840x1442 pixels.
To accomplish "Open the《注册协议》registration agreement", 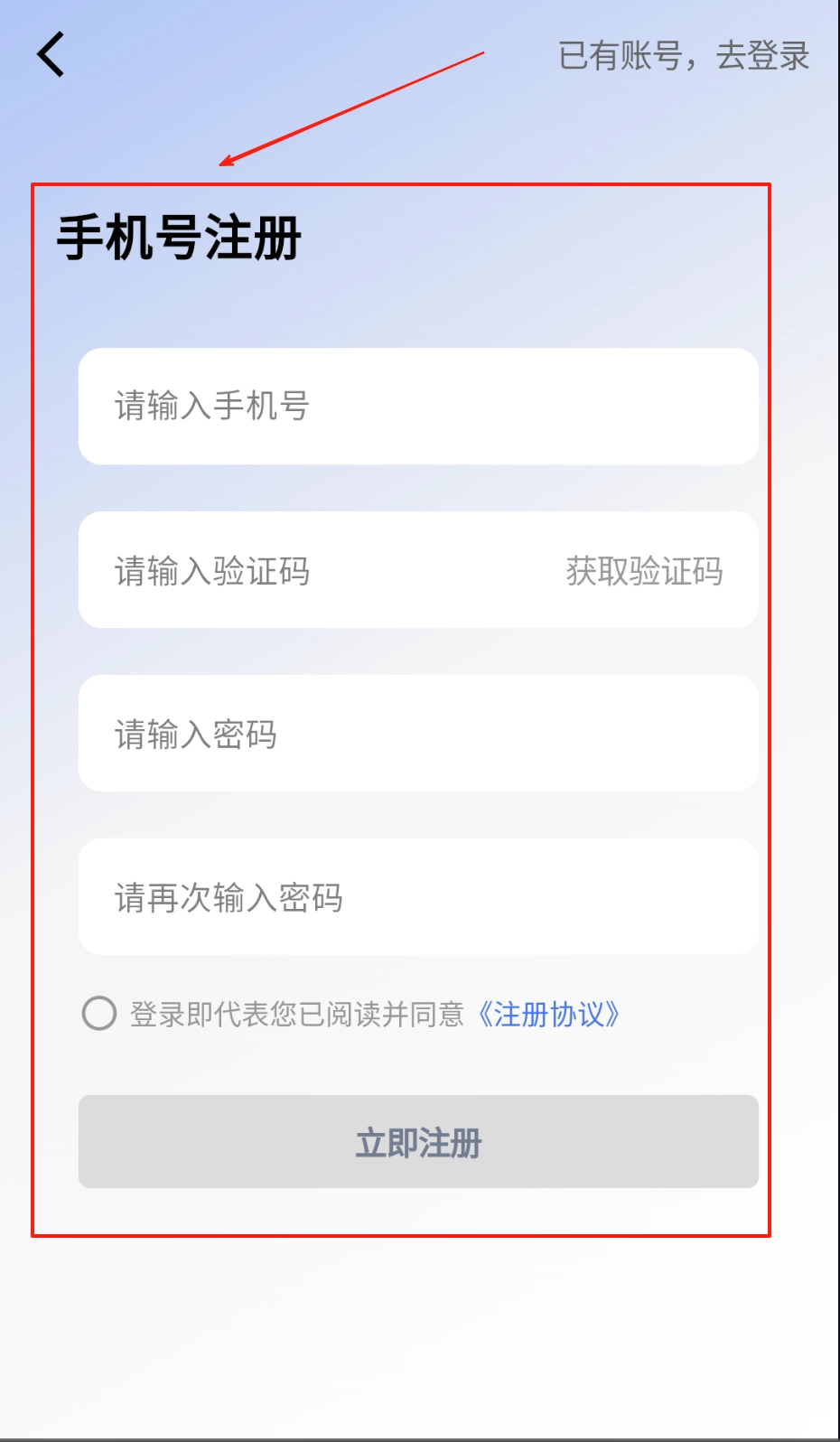I will pyautogui.click(x=548, y=1015).
